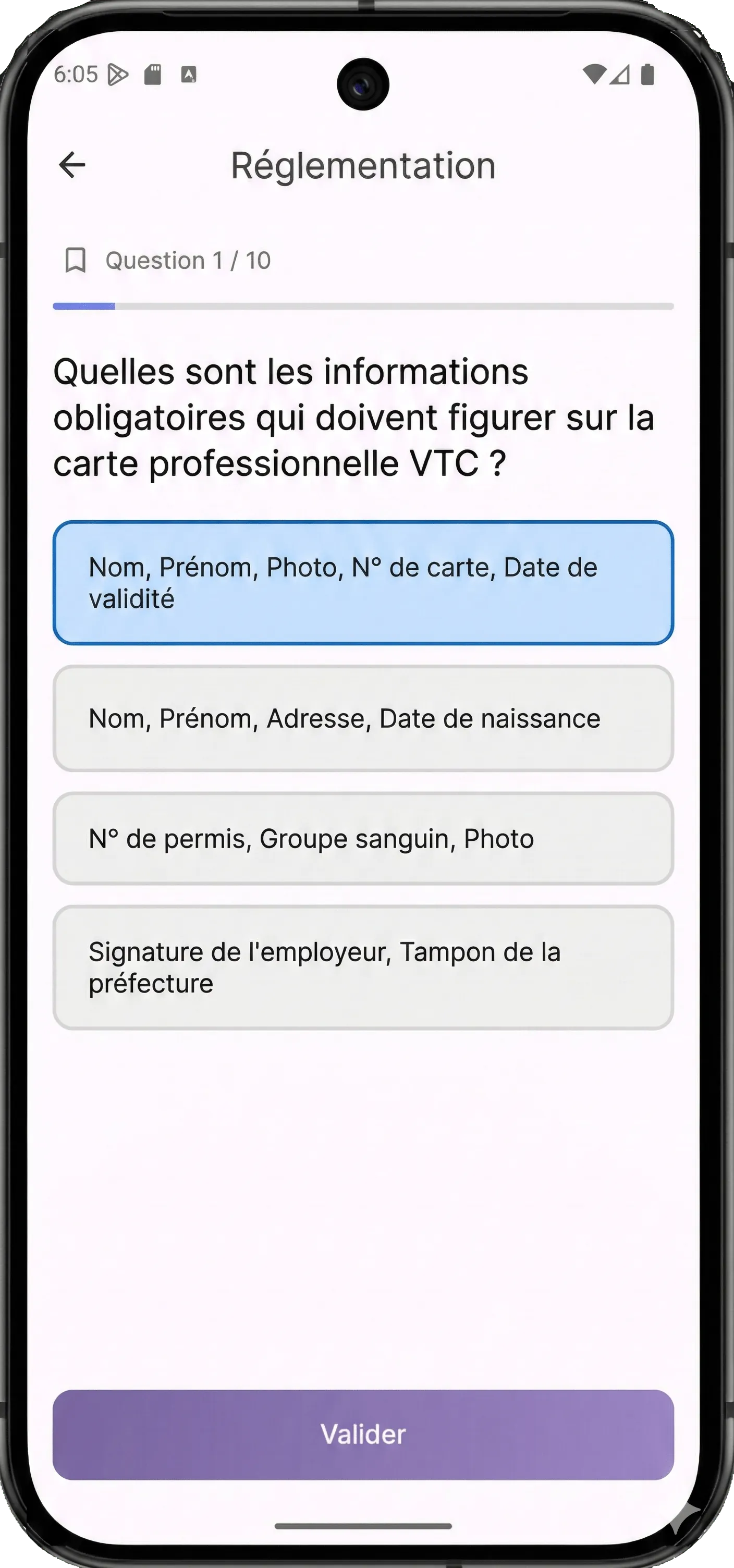Tap the back arrow to exit the quiz

click(x=72, y=165)
